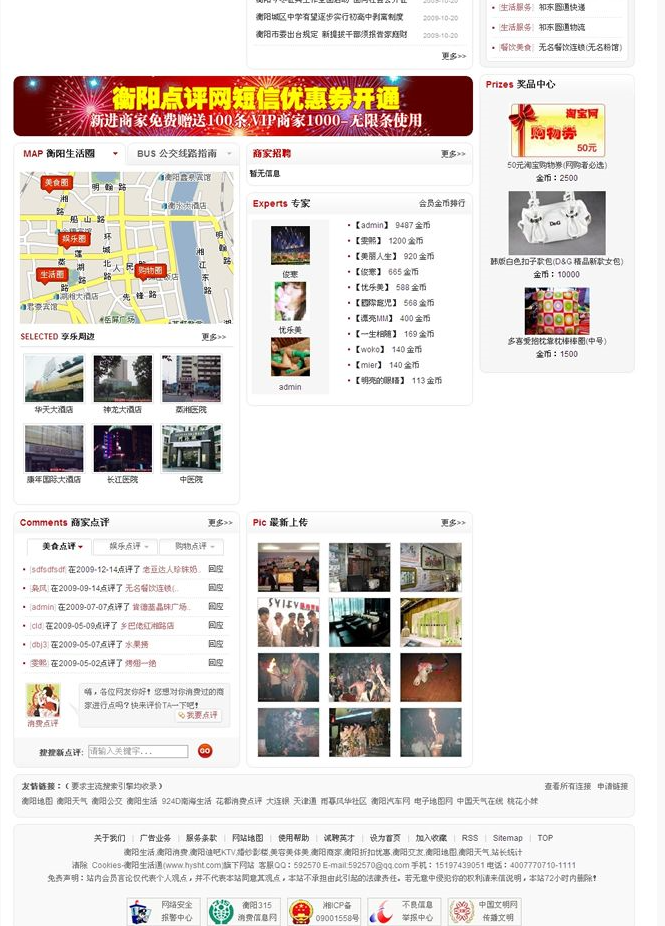Open the 50元淘宝购物券 prize

click(543, 130)
